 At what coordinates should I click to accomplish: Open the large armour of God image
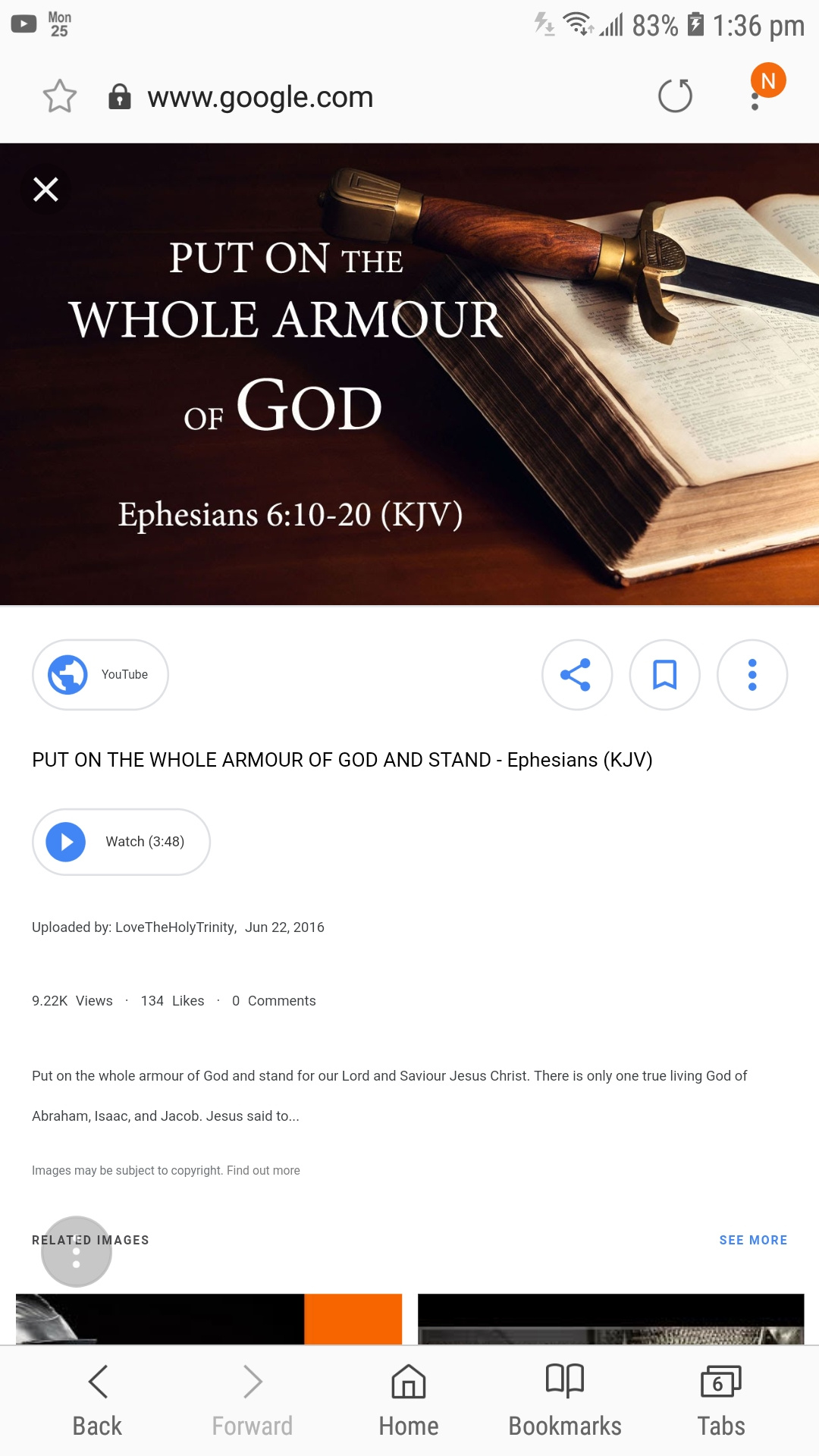point(409,374)
